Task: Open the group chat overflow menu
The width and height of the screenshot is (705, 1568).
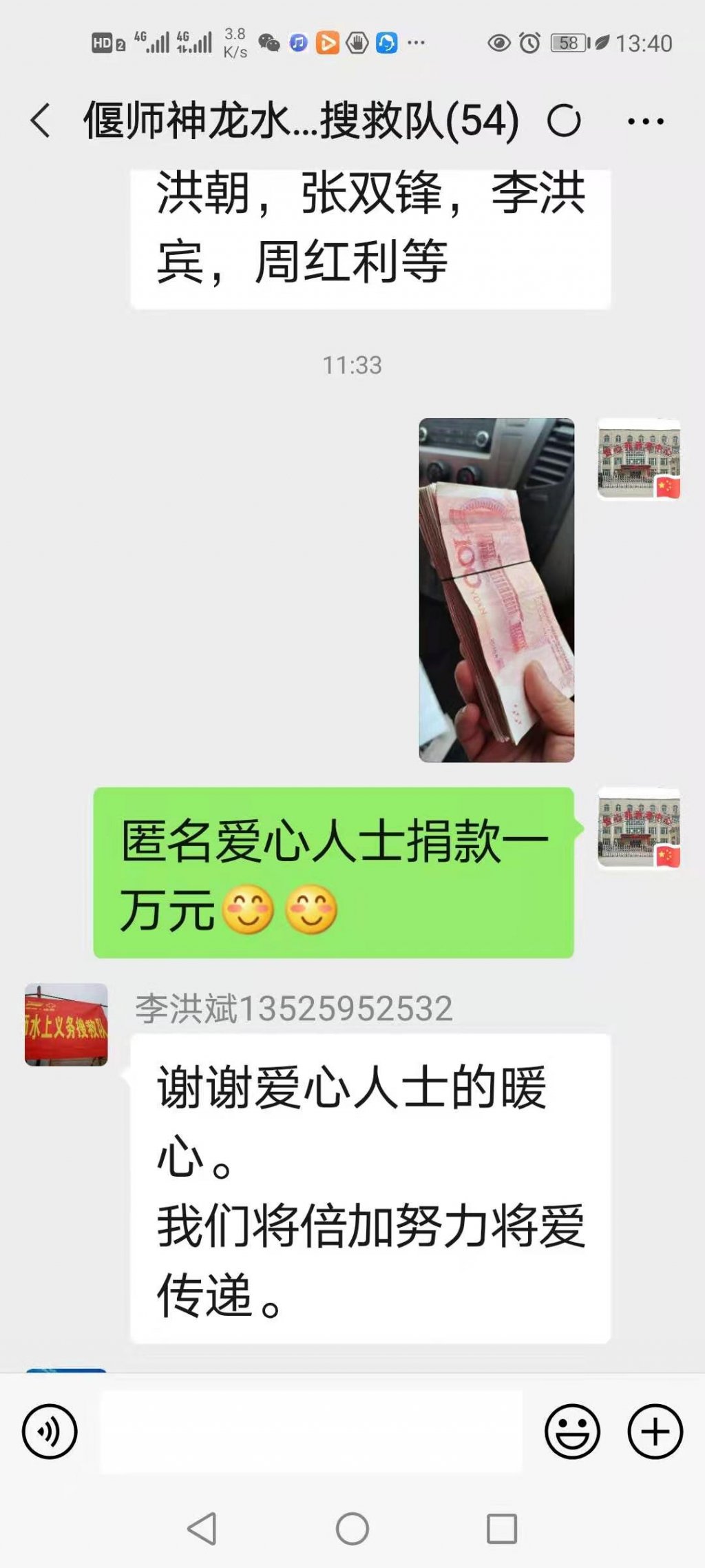Action: pyautogui.click(x=645, y=122)
